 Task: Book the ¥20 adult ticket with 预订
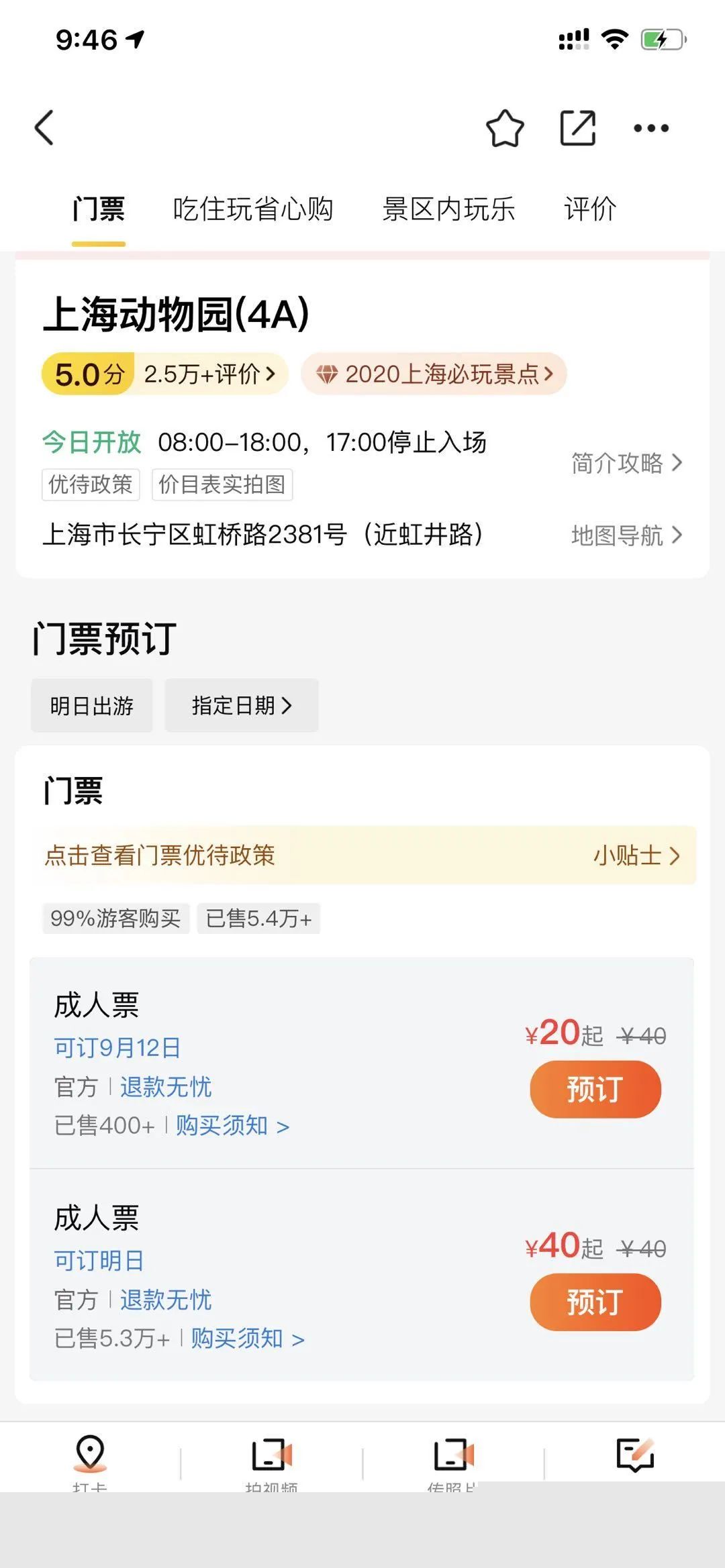pos(595,1089)
